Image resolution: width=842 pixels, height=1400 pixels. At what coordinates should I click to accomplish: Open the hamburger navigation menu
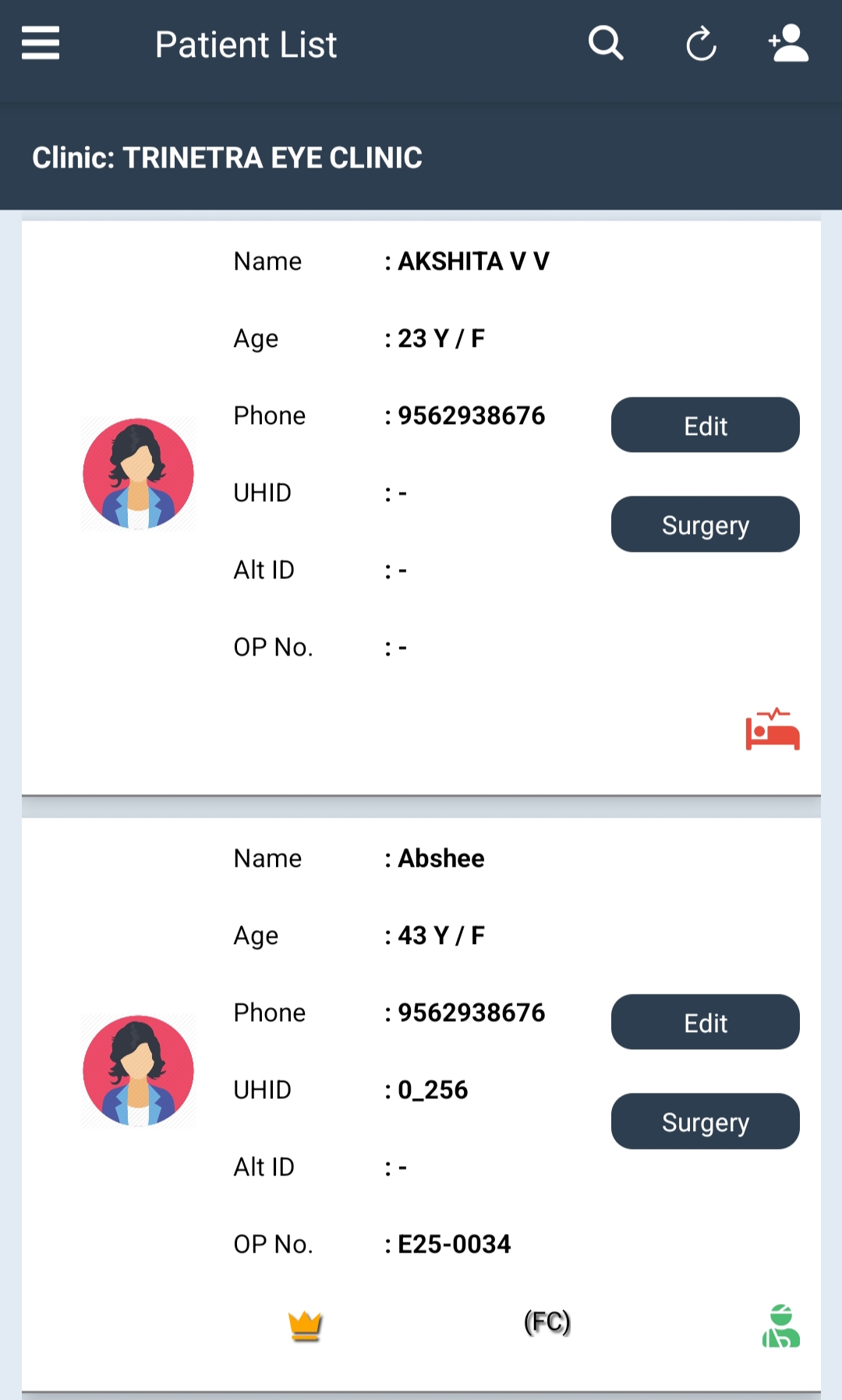(x=41, y=43)
